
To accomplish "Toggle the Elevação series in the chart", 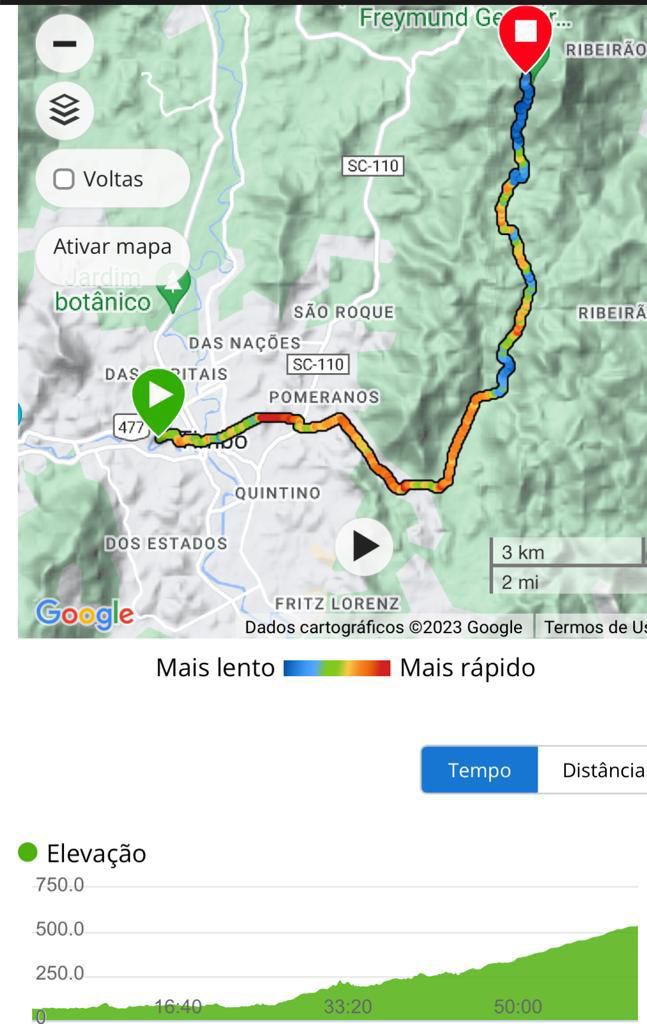I will tap(82, 853).
